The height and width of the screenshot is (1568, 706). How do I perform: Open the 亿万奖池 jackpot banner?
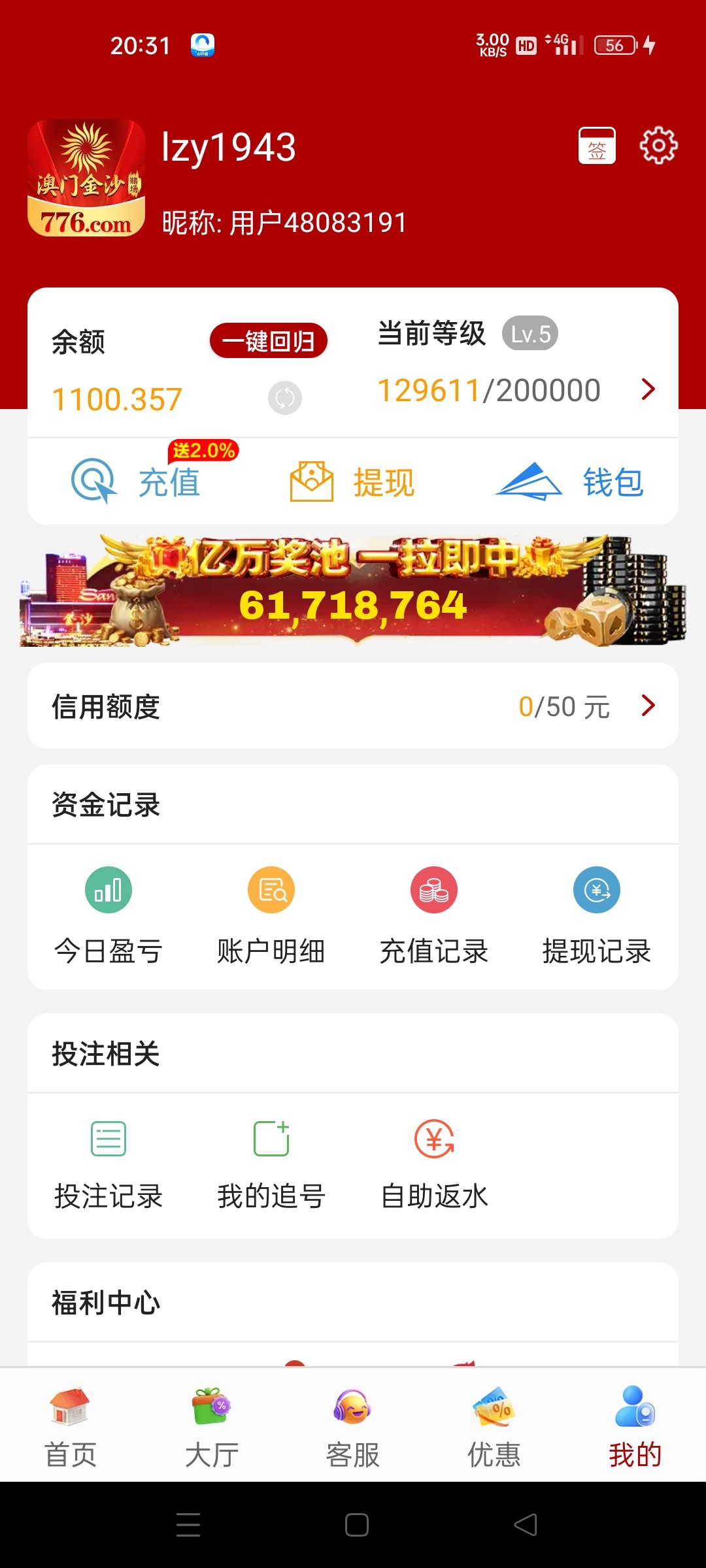coord(353,591)
